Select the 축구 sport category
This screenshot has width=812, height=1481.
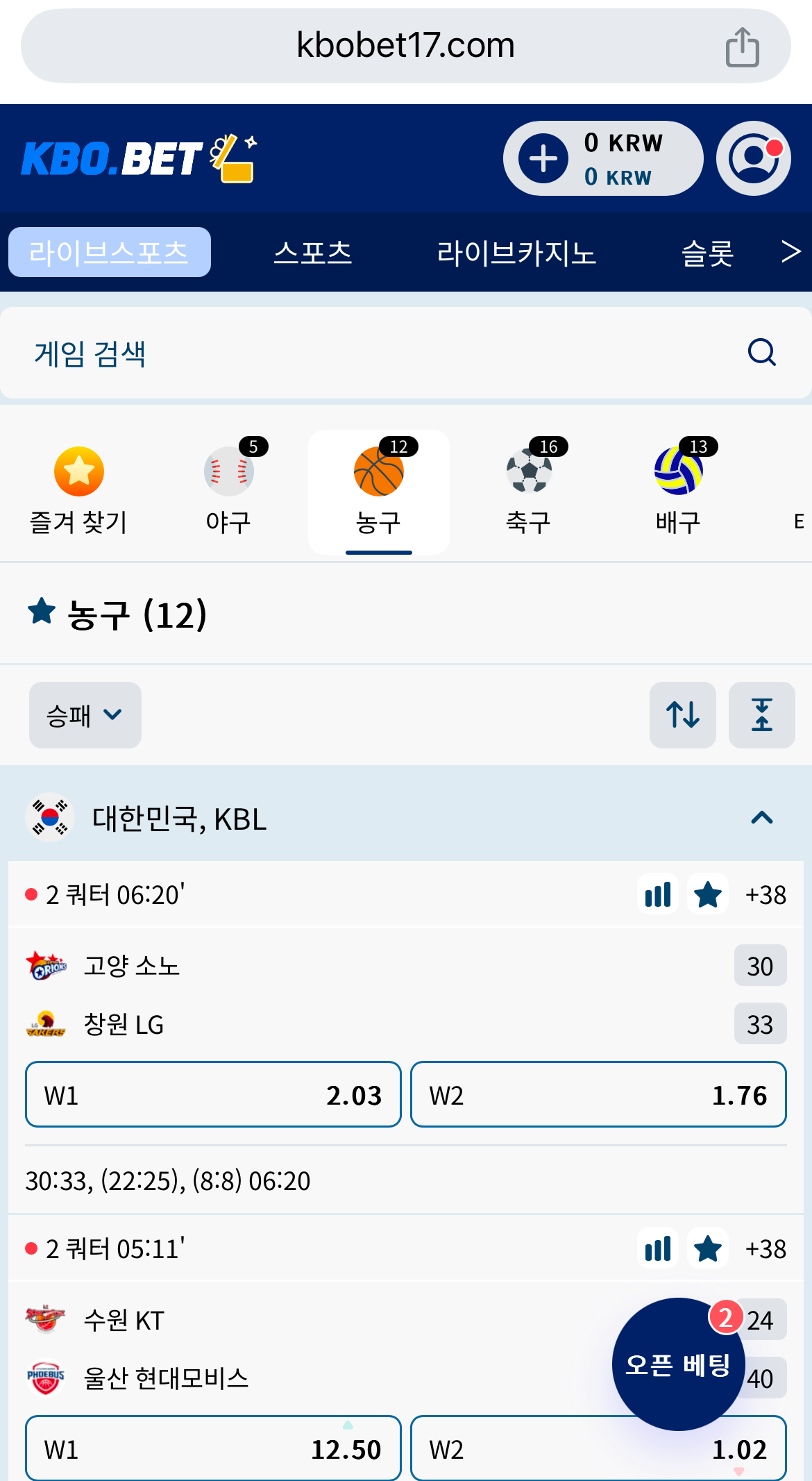[529, 492]
